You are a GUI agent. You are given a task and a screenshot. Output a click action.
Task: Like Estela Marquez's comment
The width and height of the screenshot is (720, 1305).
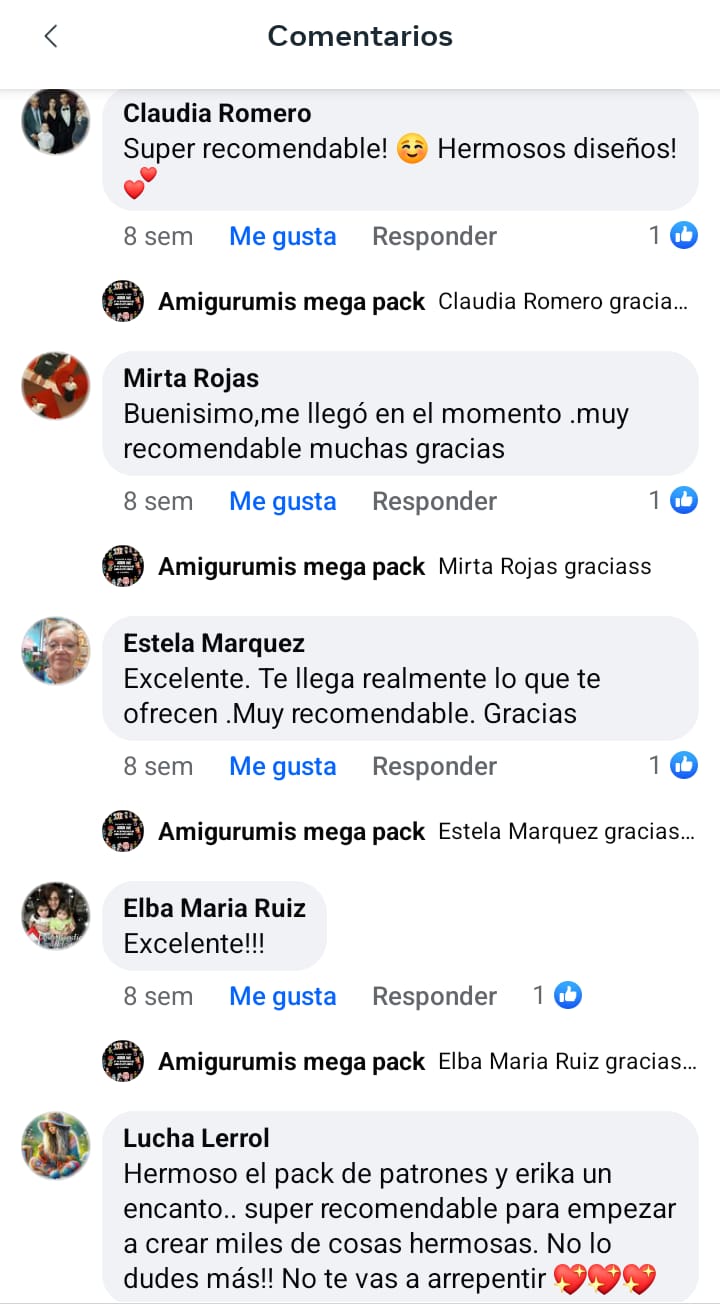[282, 766]
